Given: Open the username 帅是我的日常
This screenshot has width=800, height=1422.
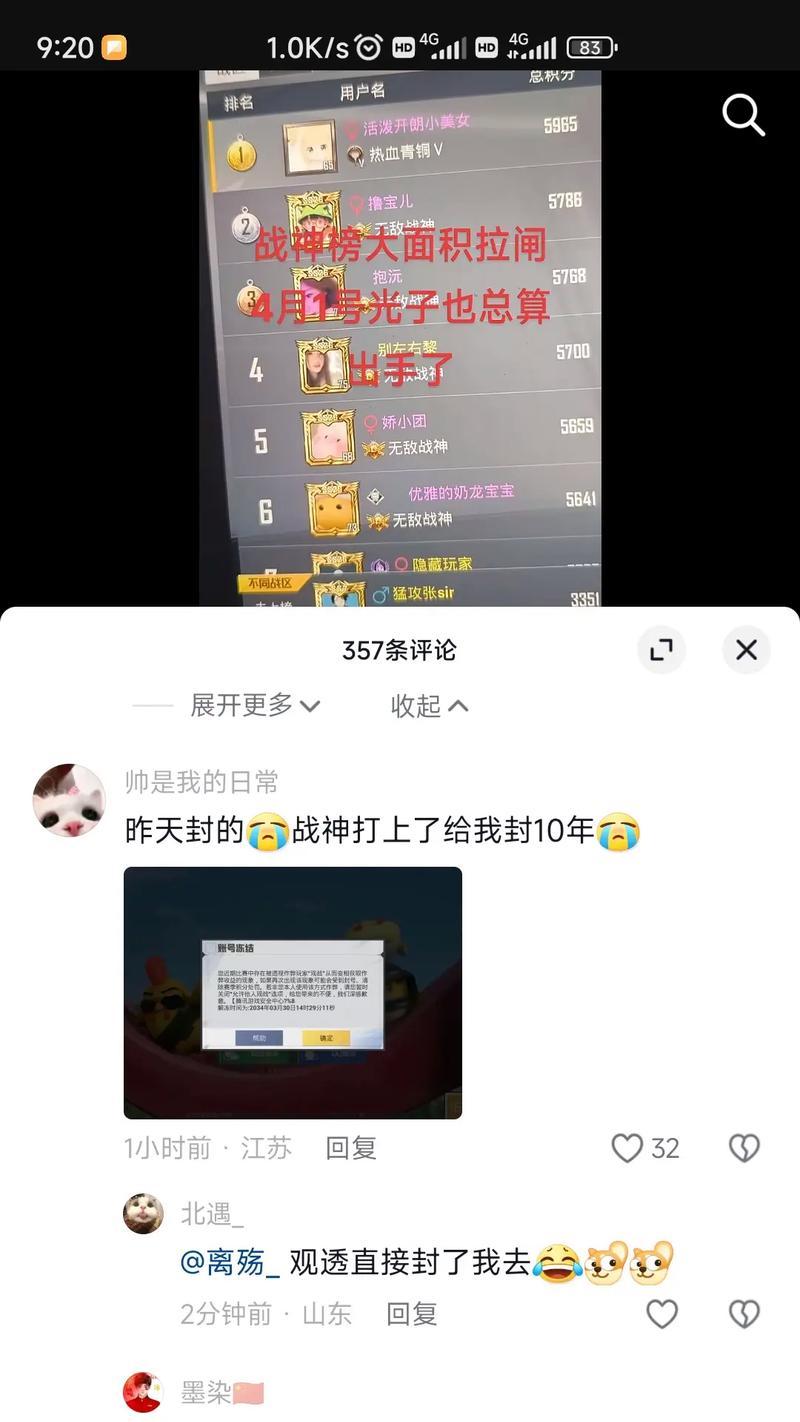Looking at the screenshot, I should pyautogui.click(x=201, y=782).
